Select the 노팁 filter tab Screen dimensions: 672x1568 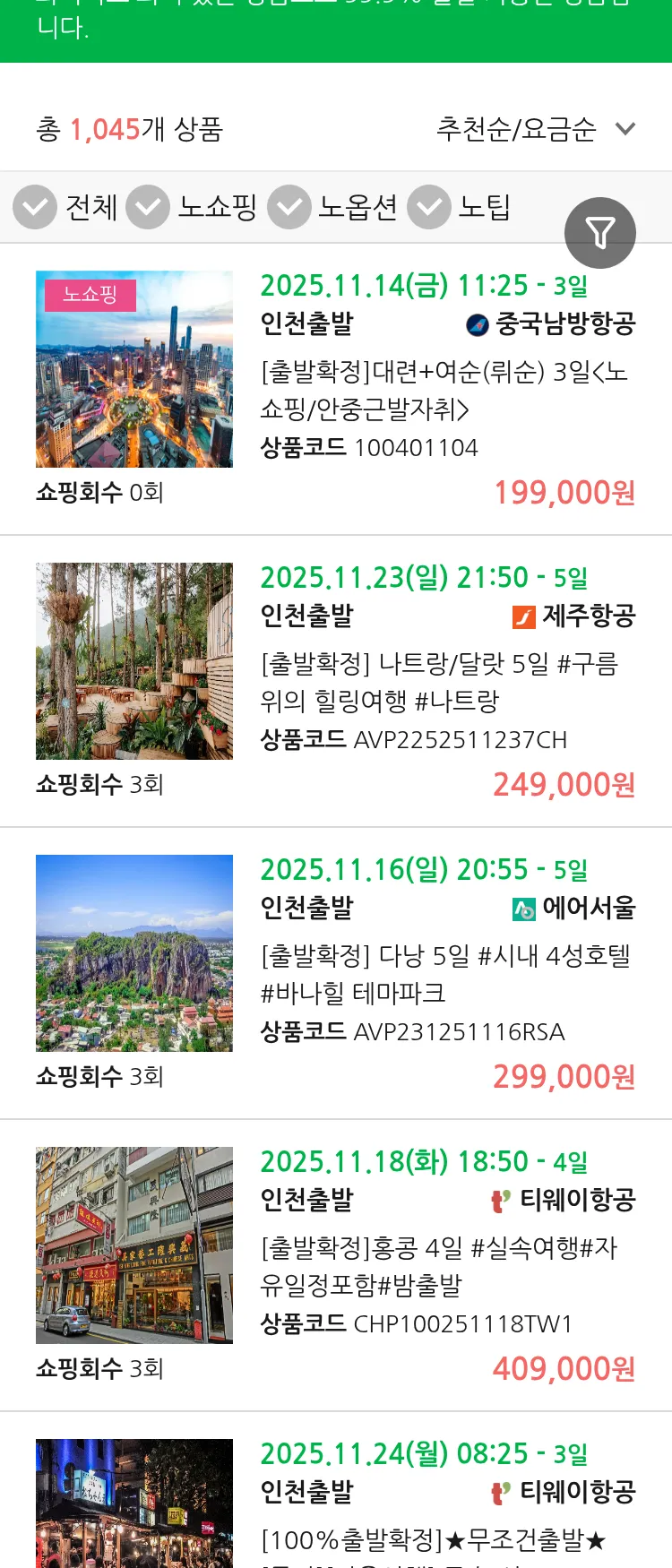point(484,206)
